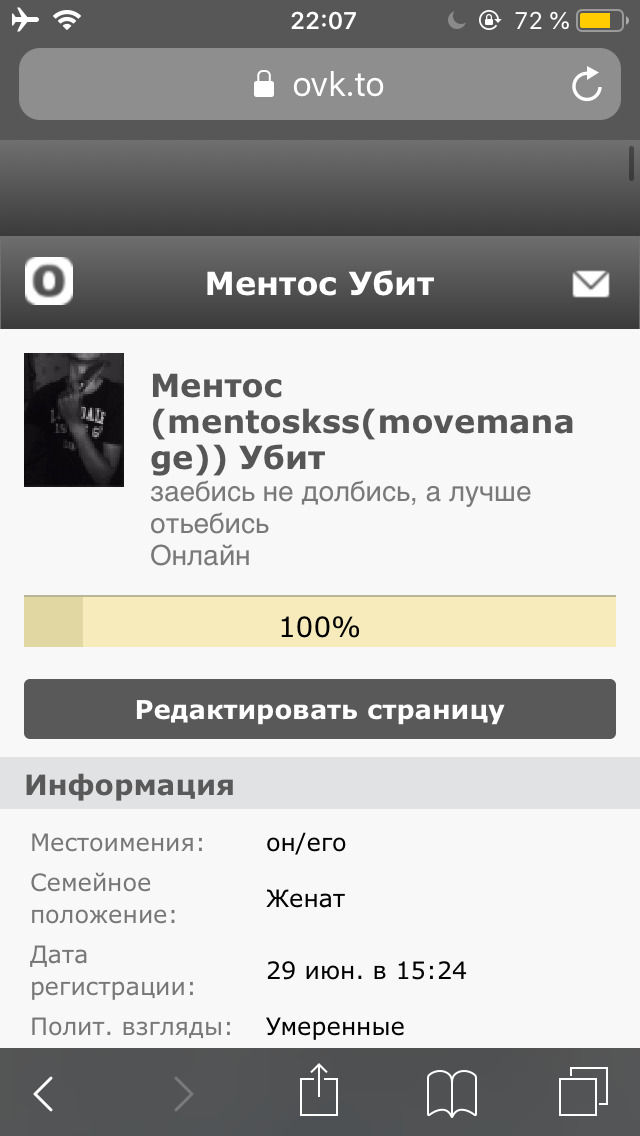Go back to the previous page

[x=43, y=1093]
